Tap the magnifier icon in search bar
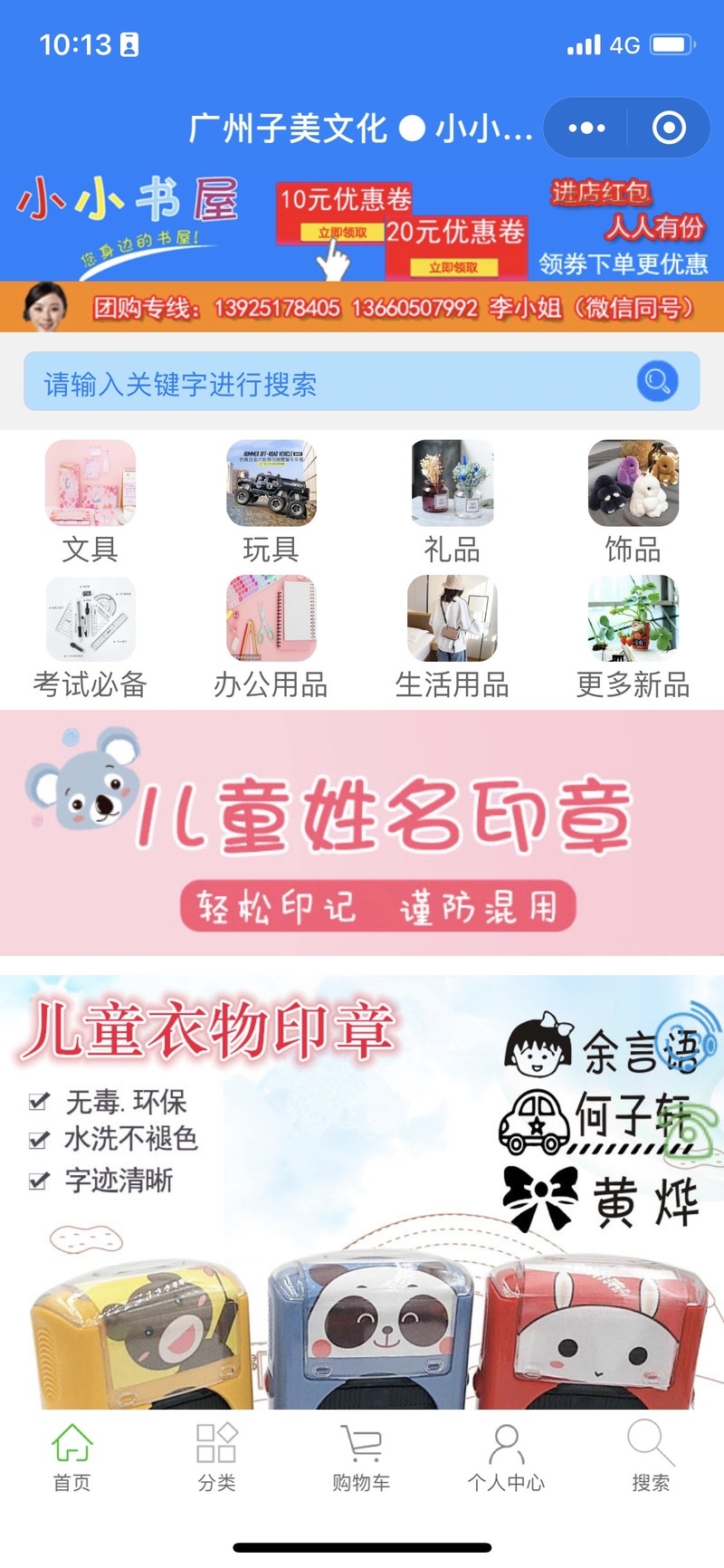 click(x=657, y=381)
